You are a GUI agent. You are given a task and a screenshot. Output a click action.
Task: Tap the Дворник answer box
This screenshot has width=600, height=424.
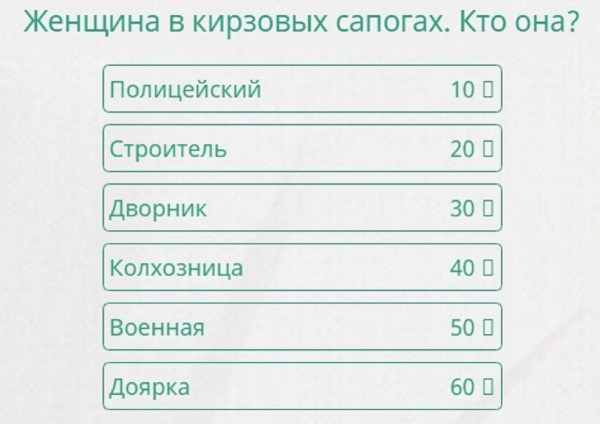click(301, 208)
